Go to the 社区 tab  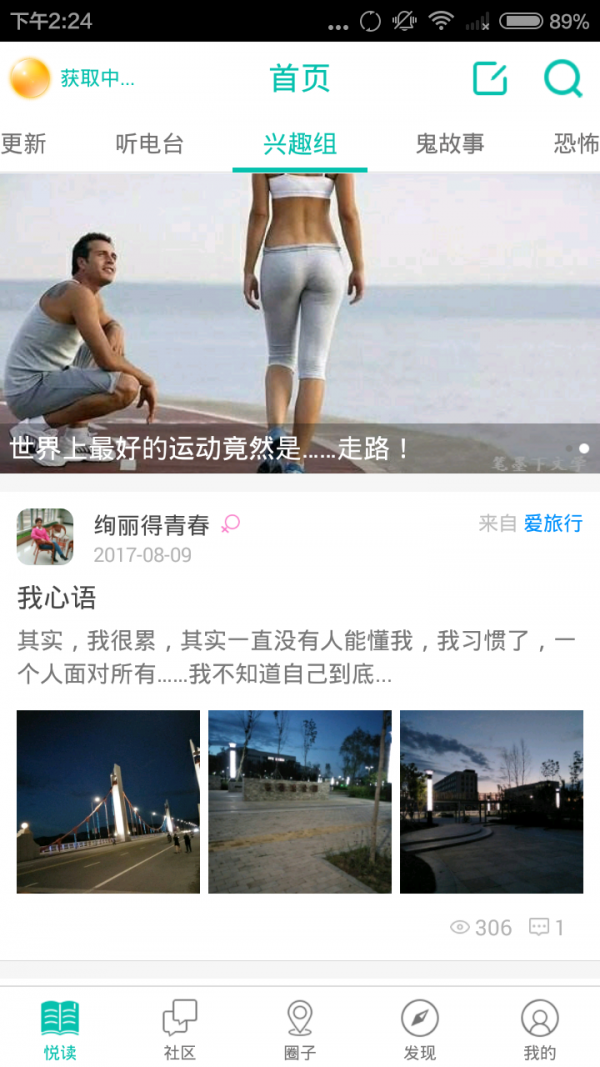(x=180, y=1028)
